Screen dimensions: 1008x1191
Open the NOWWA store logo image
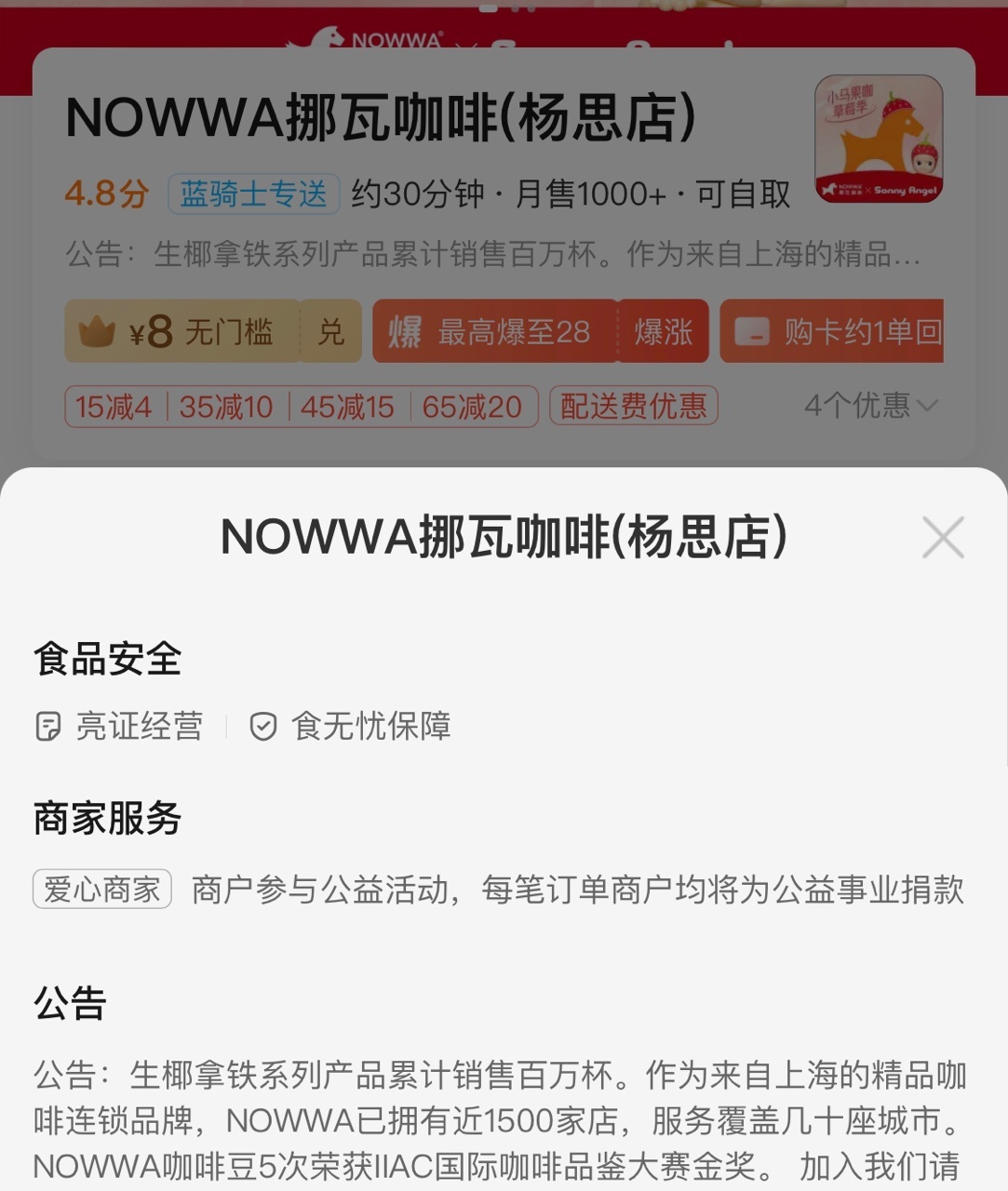coord(878,139)
